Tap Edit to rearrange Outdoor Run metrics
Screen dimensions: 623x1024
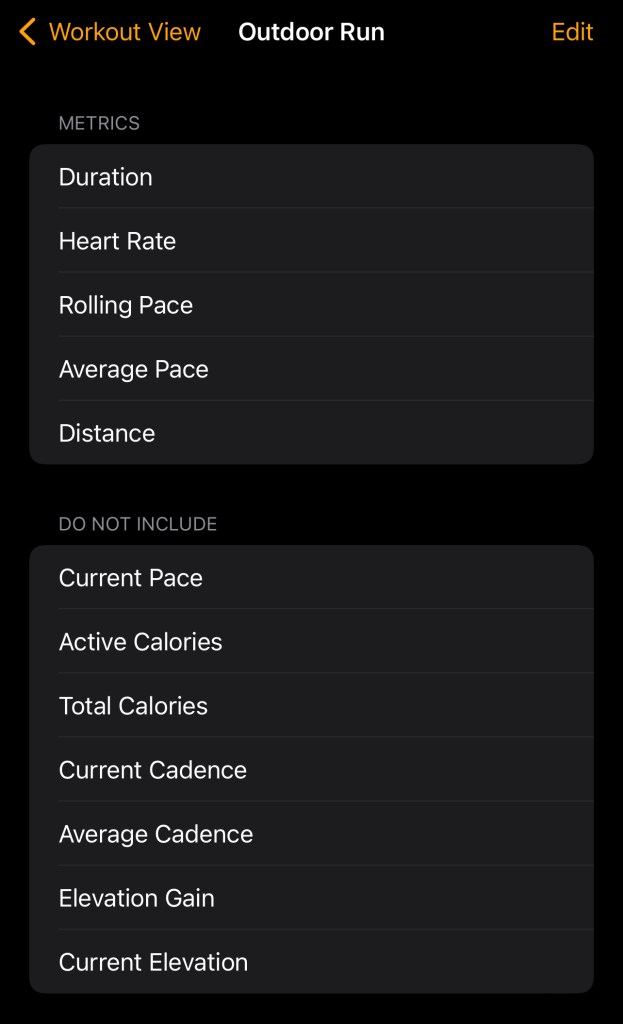[572, 32]
